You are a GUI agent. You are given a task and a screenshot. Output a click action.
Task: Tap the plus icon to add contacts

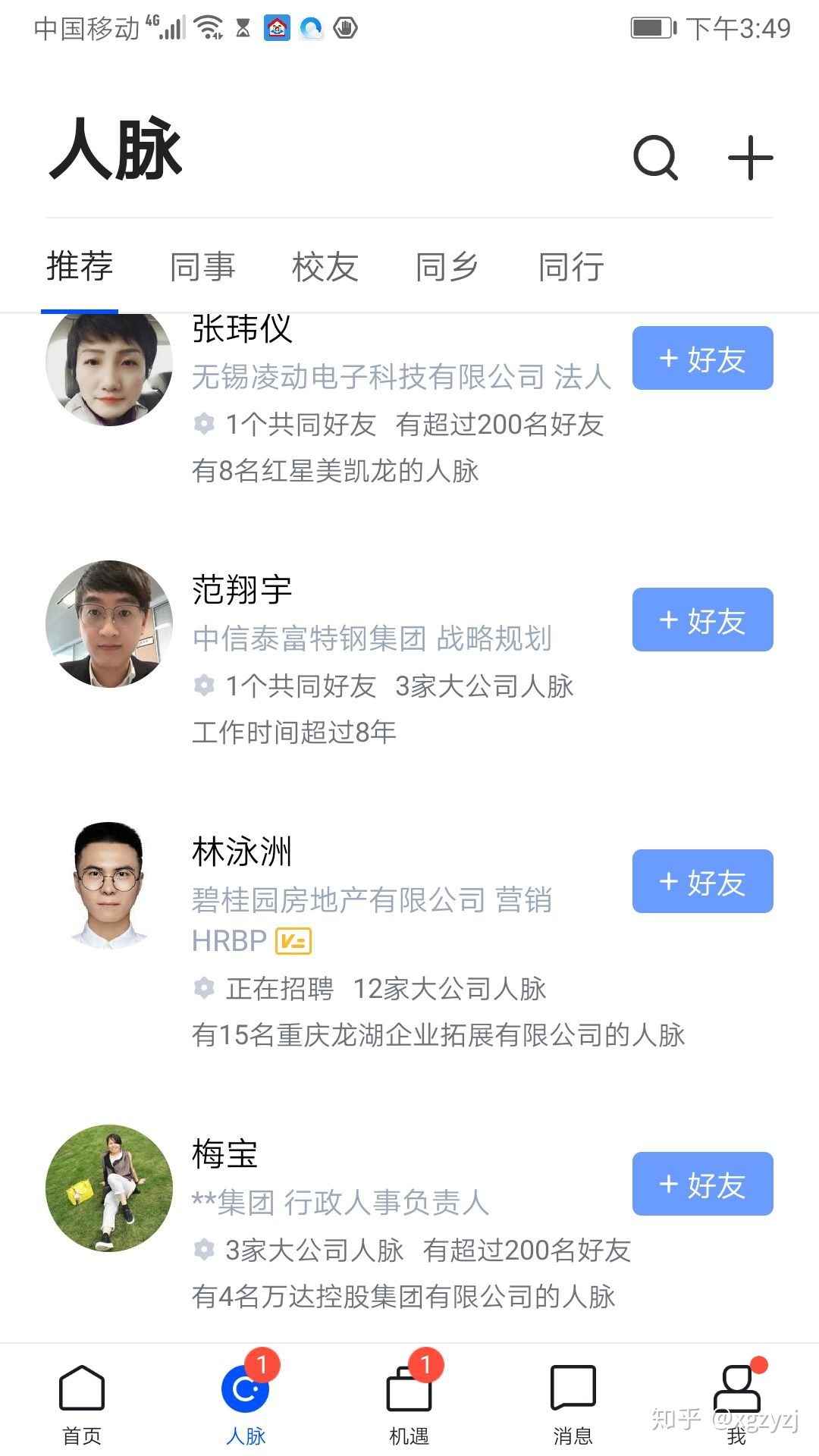[x=750, y=157]
